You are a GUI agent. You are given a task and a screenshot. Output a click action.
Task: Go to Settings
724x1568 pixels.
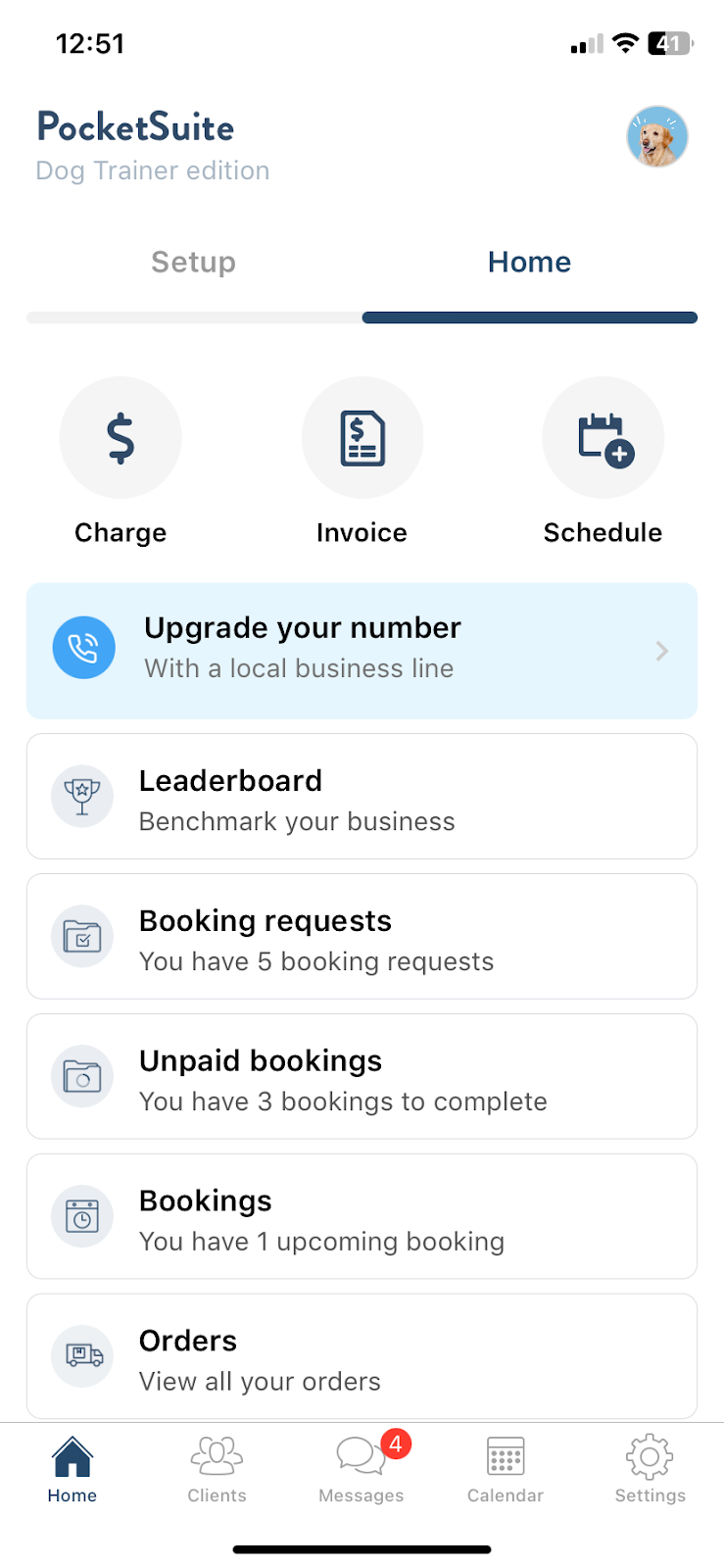click(x=650, y=1470)
